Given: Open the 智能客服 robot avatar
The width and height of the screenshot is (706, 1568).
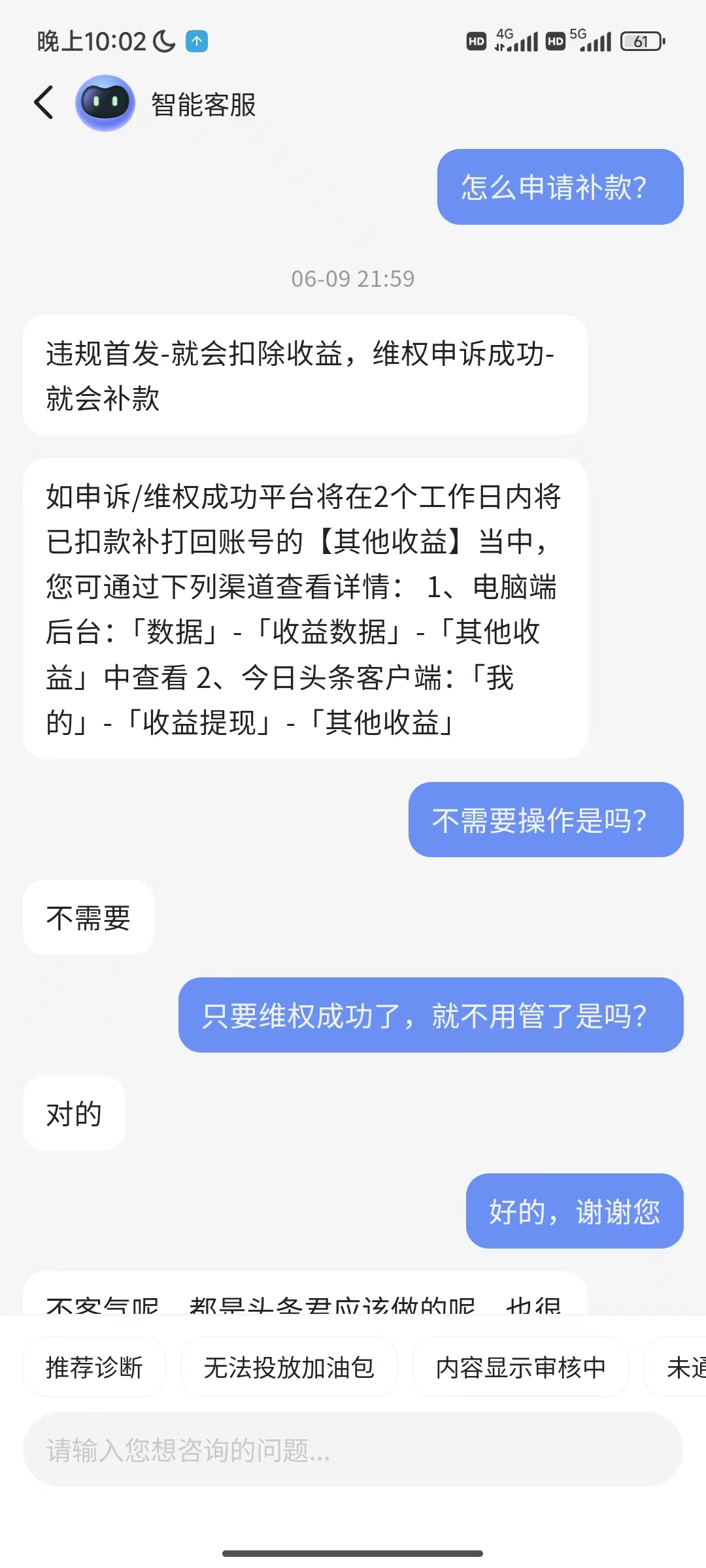Looking at the screenshot, I should (x=105, y=103).
